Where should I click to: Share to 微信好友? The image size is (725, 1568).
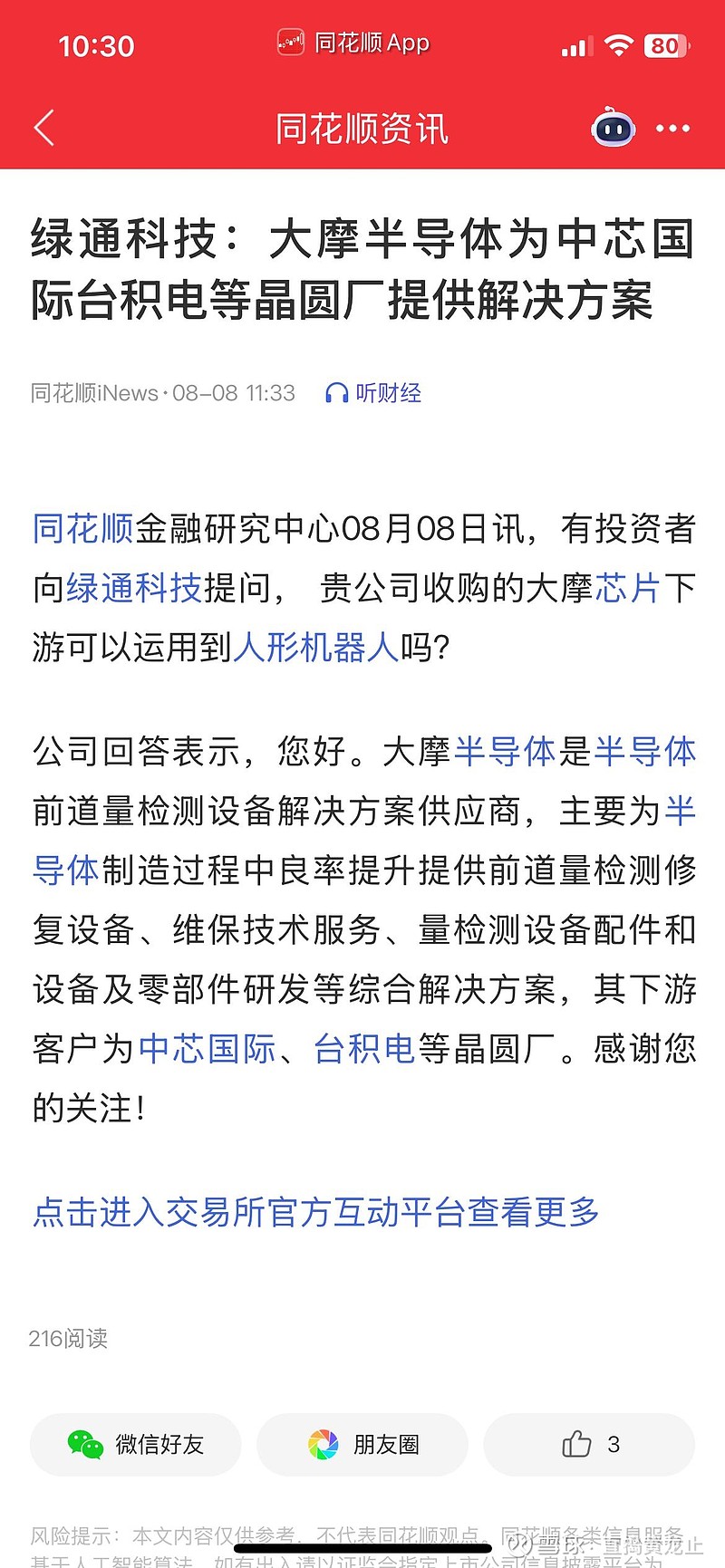[x=136, y=1444]
